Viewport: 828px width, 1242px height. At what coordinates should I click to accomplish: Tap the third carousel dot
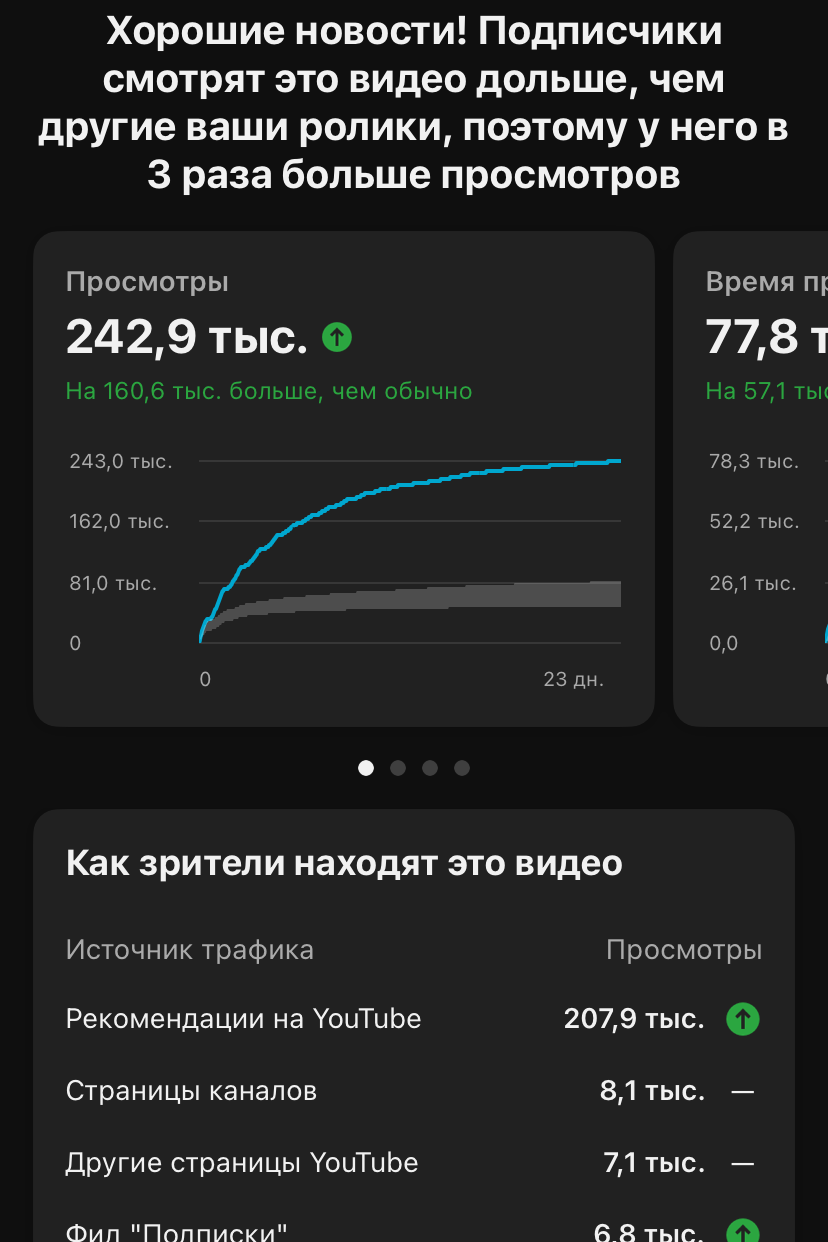click(x=430, y=768)
